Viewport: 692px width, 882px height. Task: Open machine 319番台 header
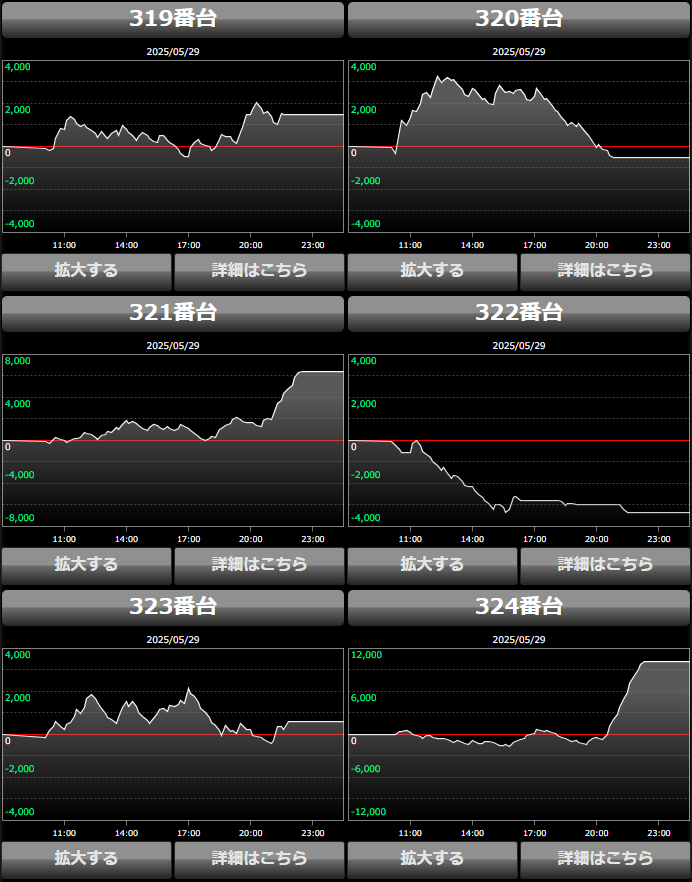pyautogui.click(x=173, y=19)
